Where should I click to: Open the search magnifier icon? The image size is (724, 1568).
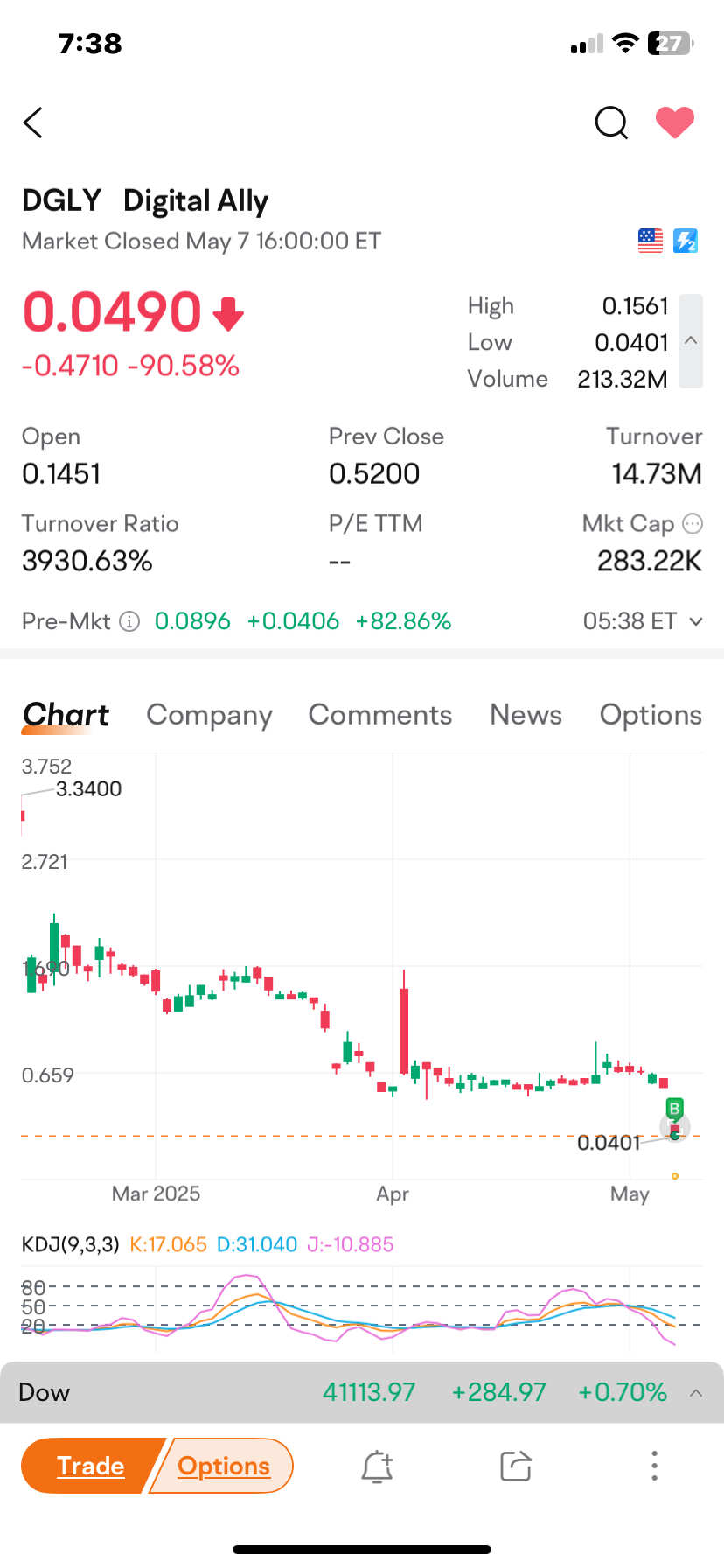[611, 122]
